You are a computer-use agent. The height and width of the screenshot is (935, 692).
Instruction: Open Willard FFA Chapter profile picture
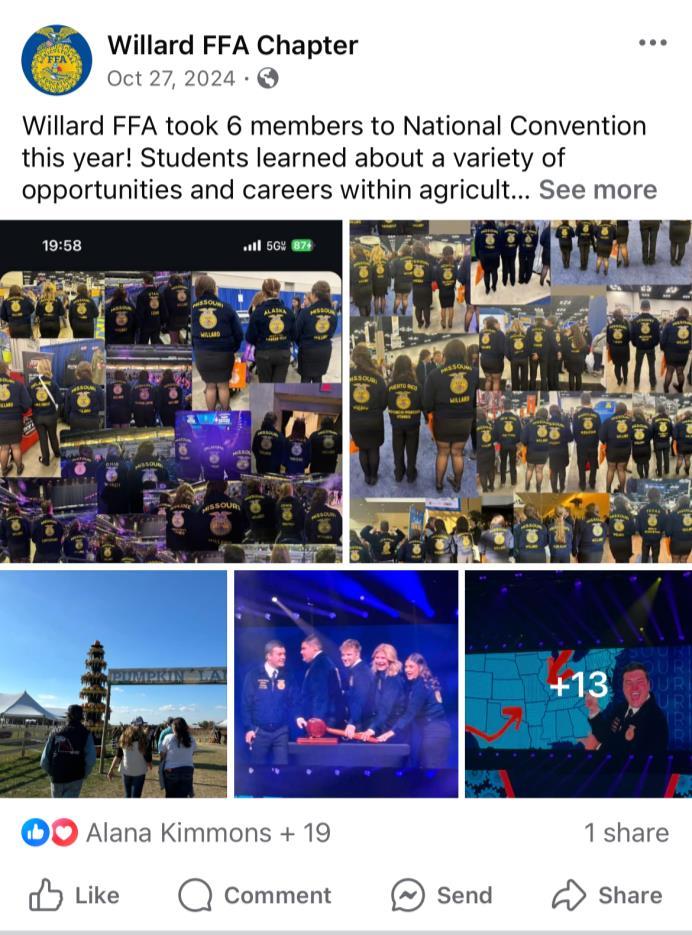click(56, 61)
